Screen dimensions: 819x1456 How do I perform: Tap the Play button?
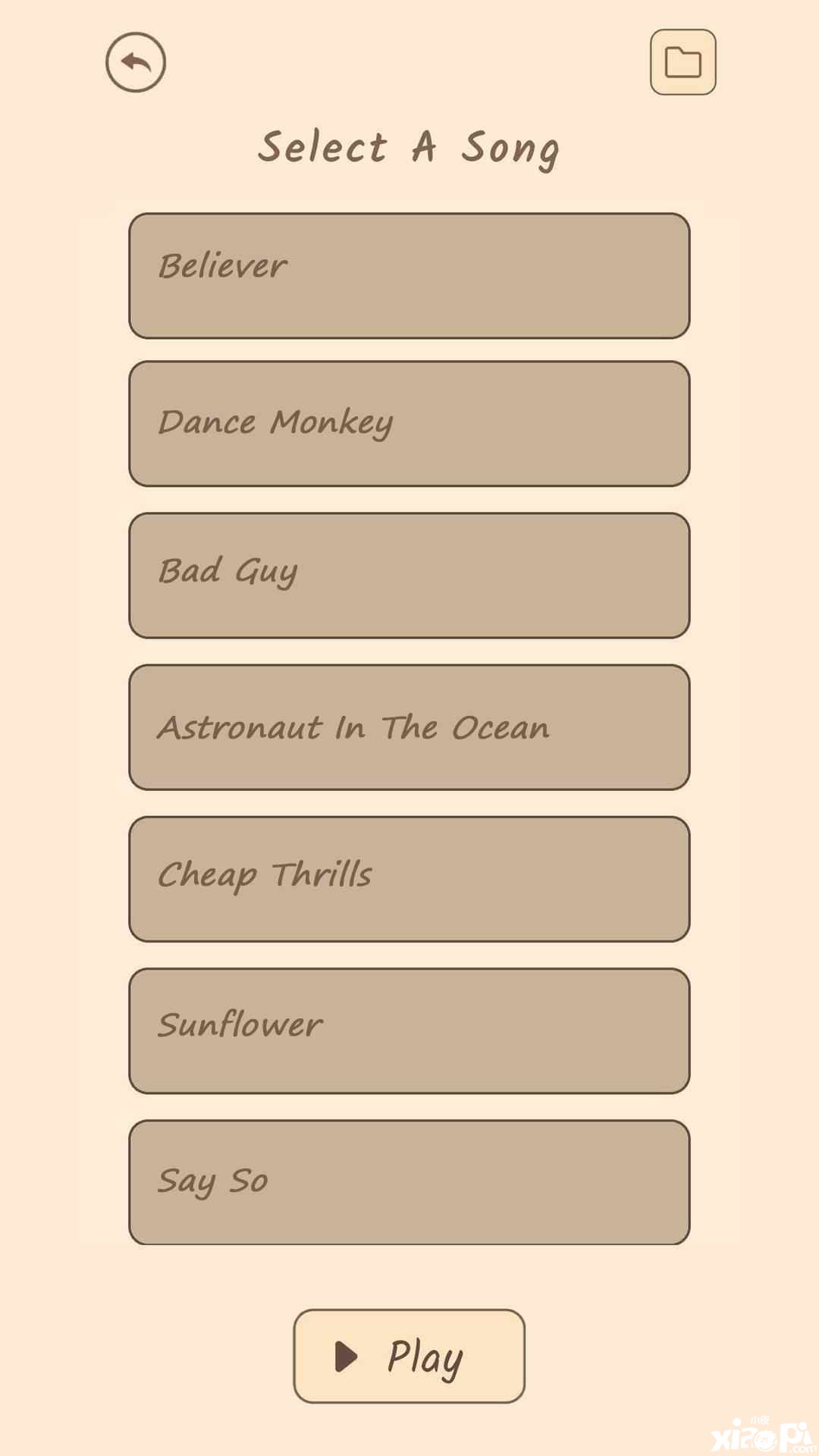click(409, 1356)
